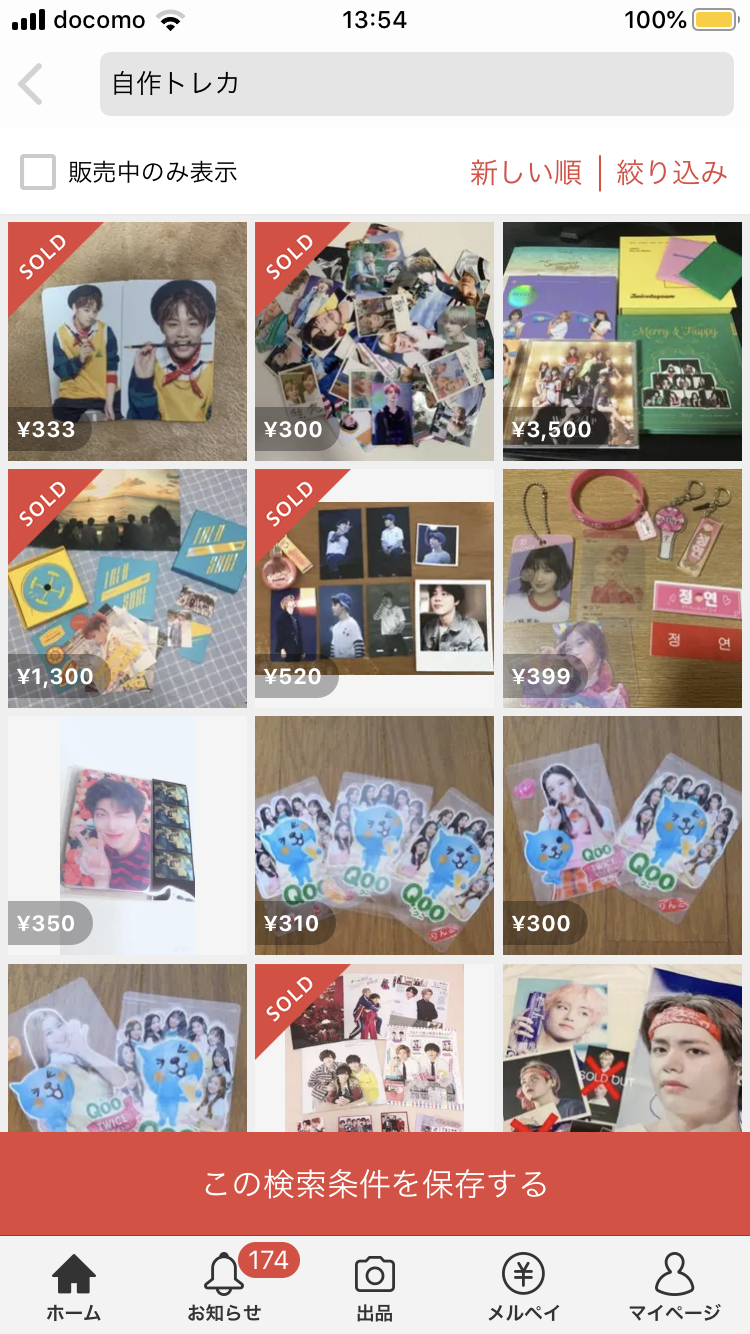Screen dimensions: 750x1334
Task: Open the 絞り込み filter
Action: [671, 172]
